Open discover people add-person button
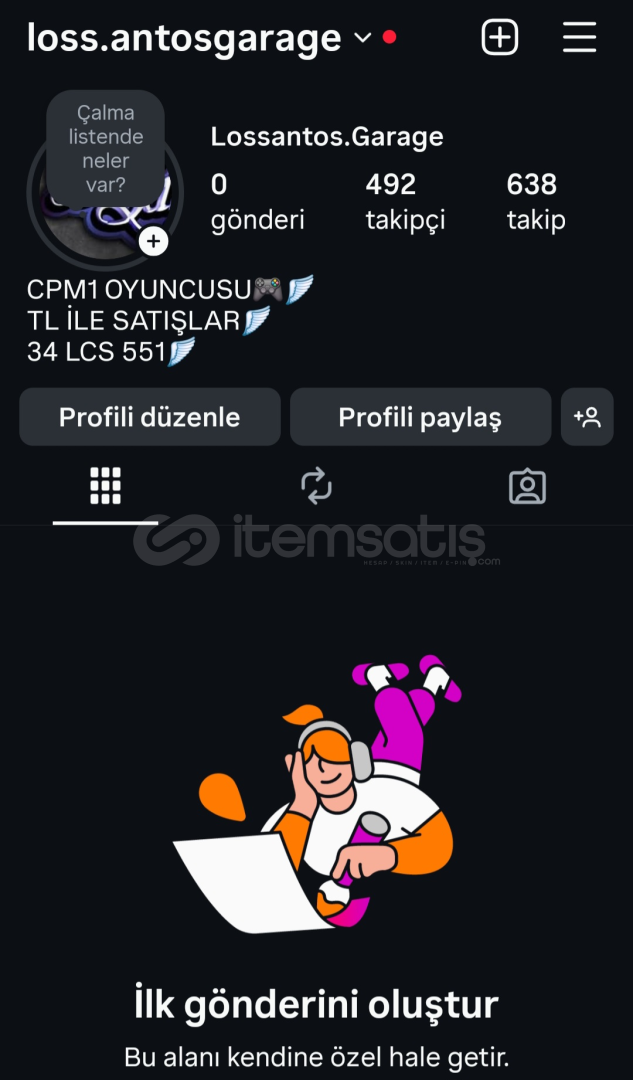This screenshot has height=1080, width=633. [x=587, y=417]
